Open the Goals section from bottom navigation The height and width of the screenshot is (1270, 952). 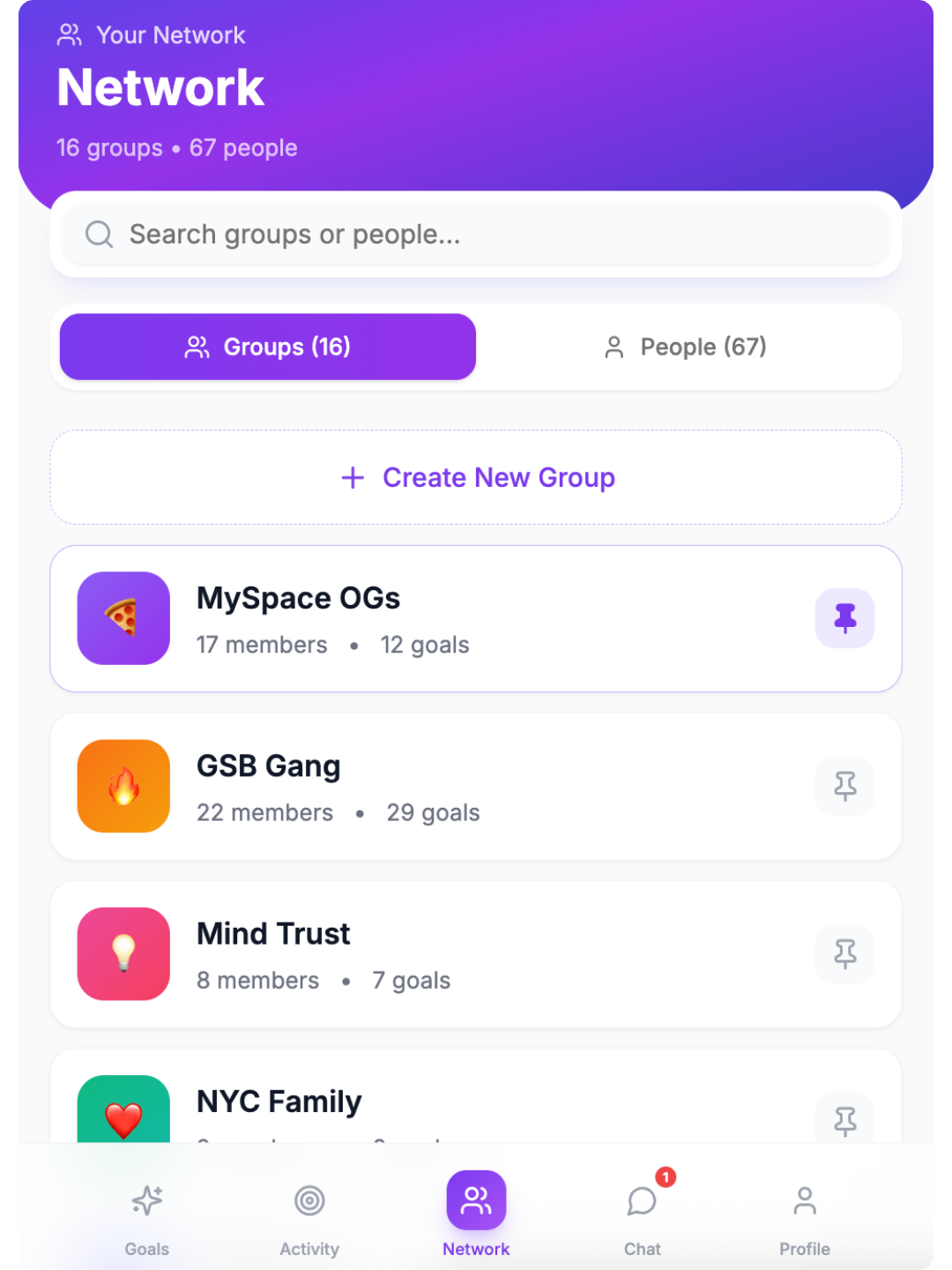146,1213
